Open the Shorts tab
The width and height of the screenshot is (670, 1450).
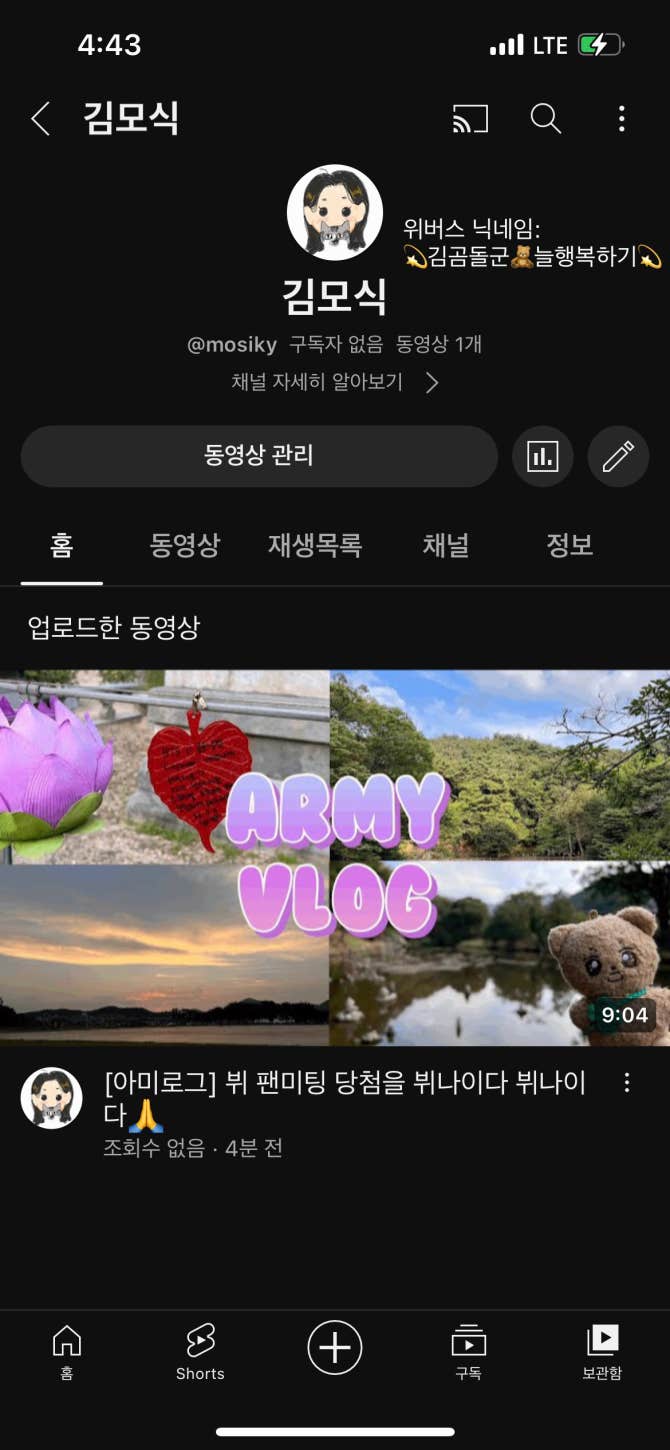point(200,1351)
